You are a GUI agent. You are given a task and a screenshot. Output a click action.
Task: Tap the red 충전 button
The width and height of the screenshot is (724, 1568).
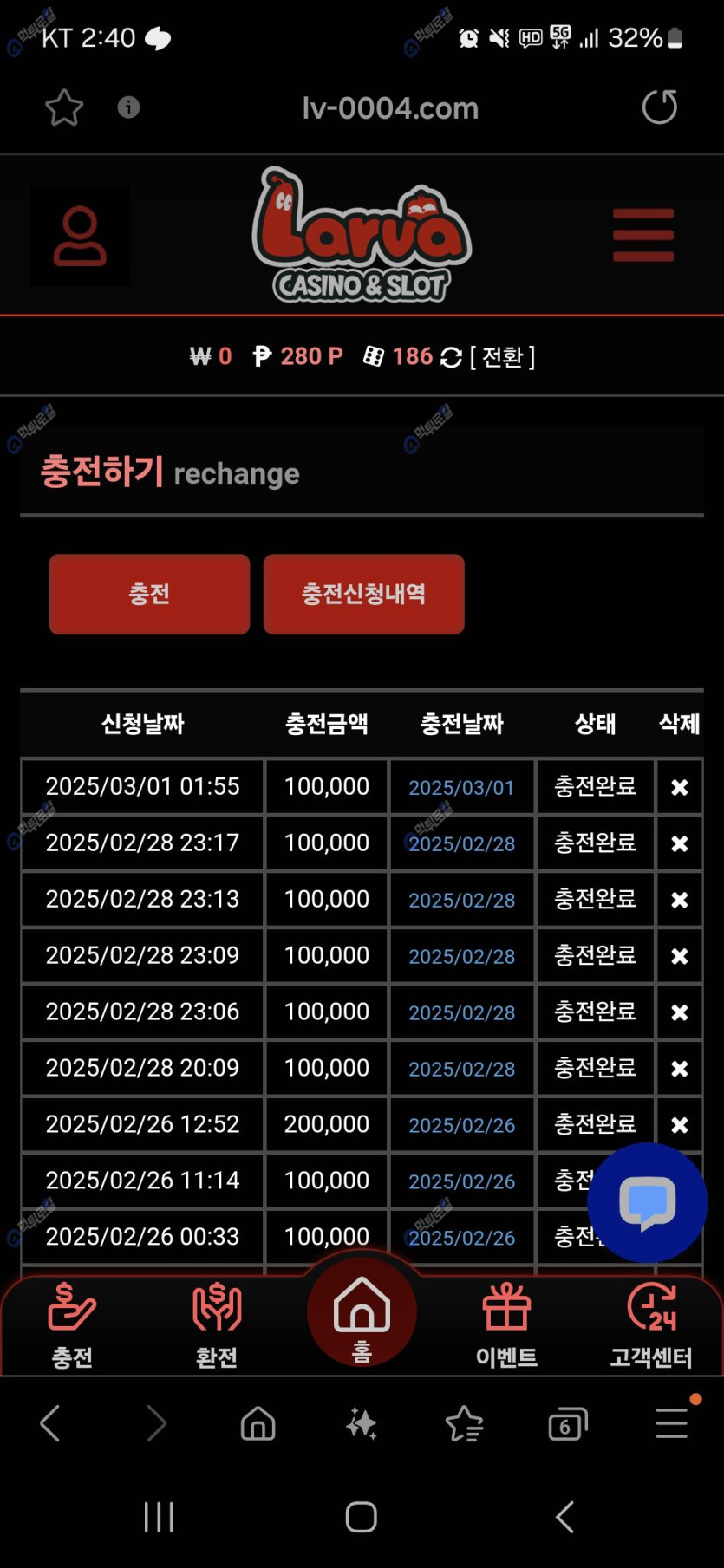click(x=149, y=594)
